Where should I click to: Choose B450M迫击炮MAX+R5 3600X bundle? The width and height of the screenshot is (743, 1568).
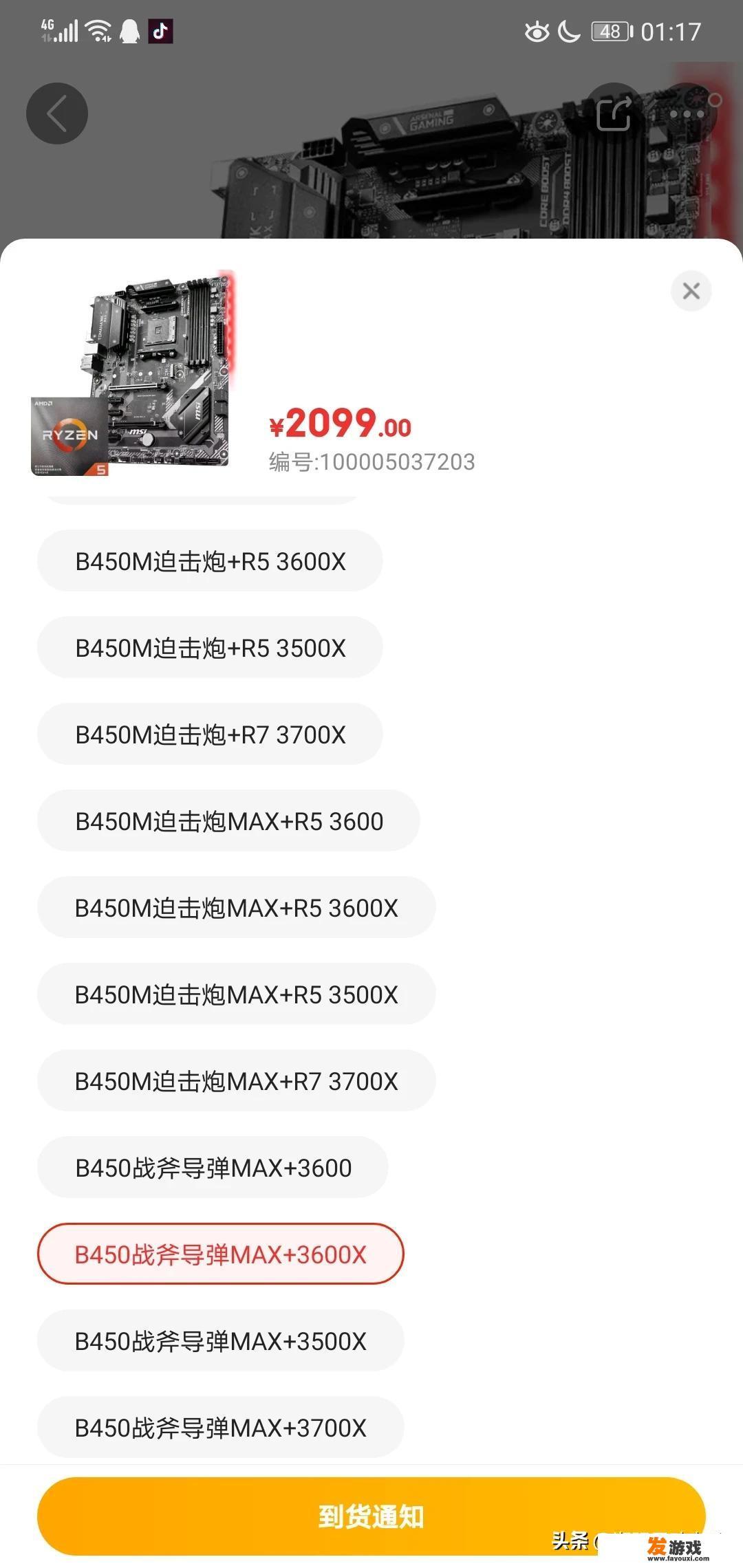[x=236, y=908]
